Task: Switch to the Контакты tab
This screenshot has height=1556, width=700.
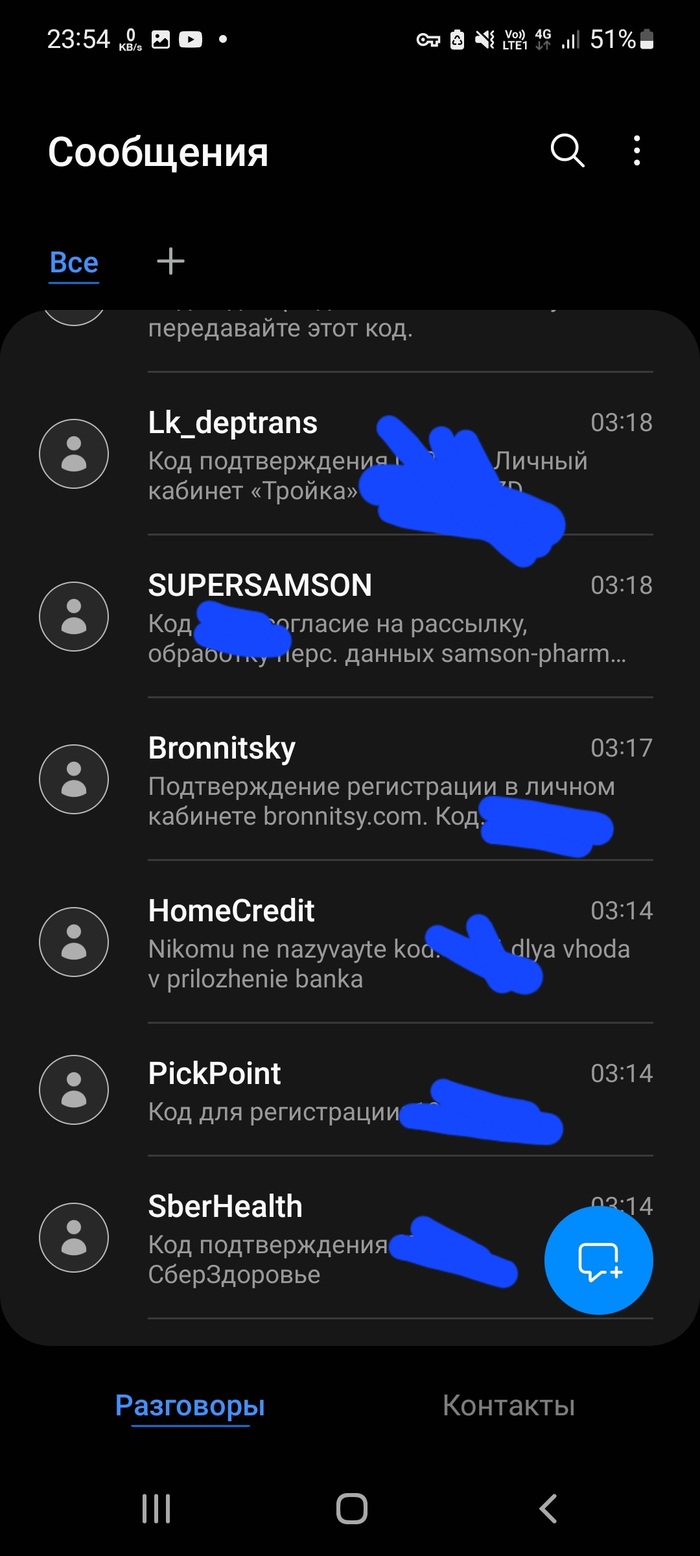Action: tap(508, 1406)
